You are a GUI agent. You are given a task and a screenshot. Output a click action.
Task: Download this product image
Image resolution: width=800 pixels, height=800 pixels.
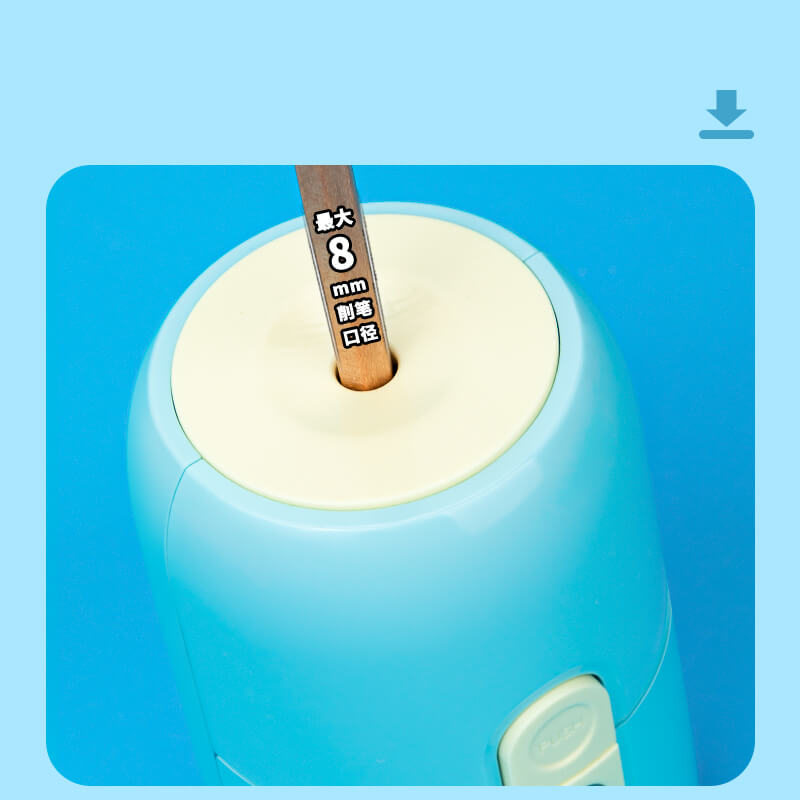(726, 114)
